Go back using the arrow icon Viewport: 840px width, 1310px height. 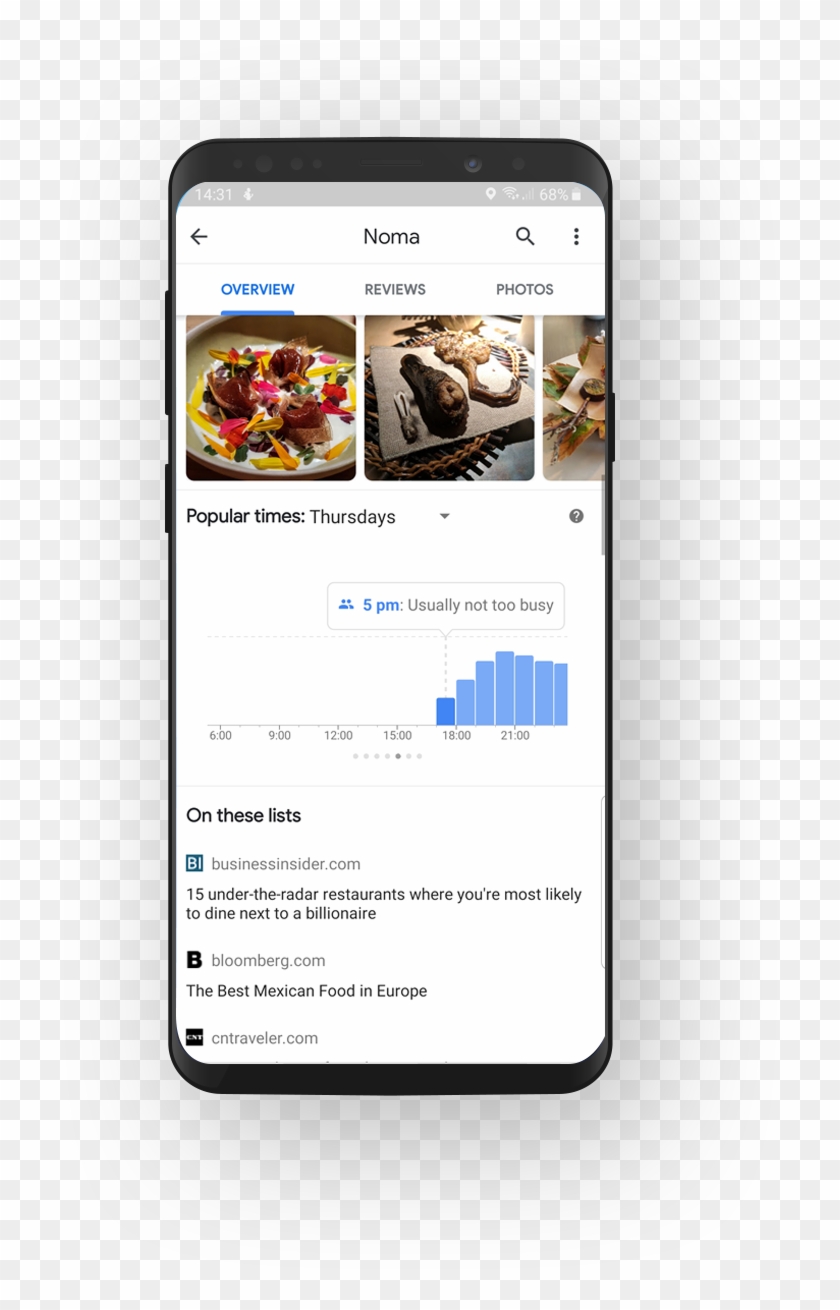[x=199, y=237]
